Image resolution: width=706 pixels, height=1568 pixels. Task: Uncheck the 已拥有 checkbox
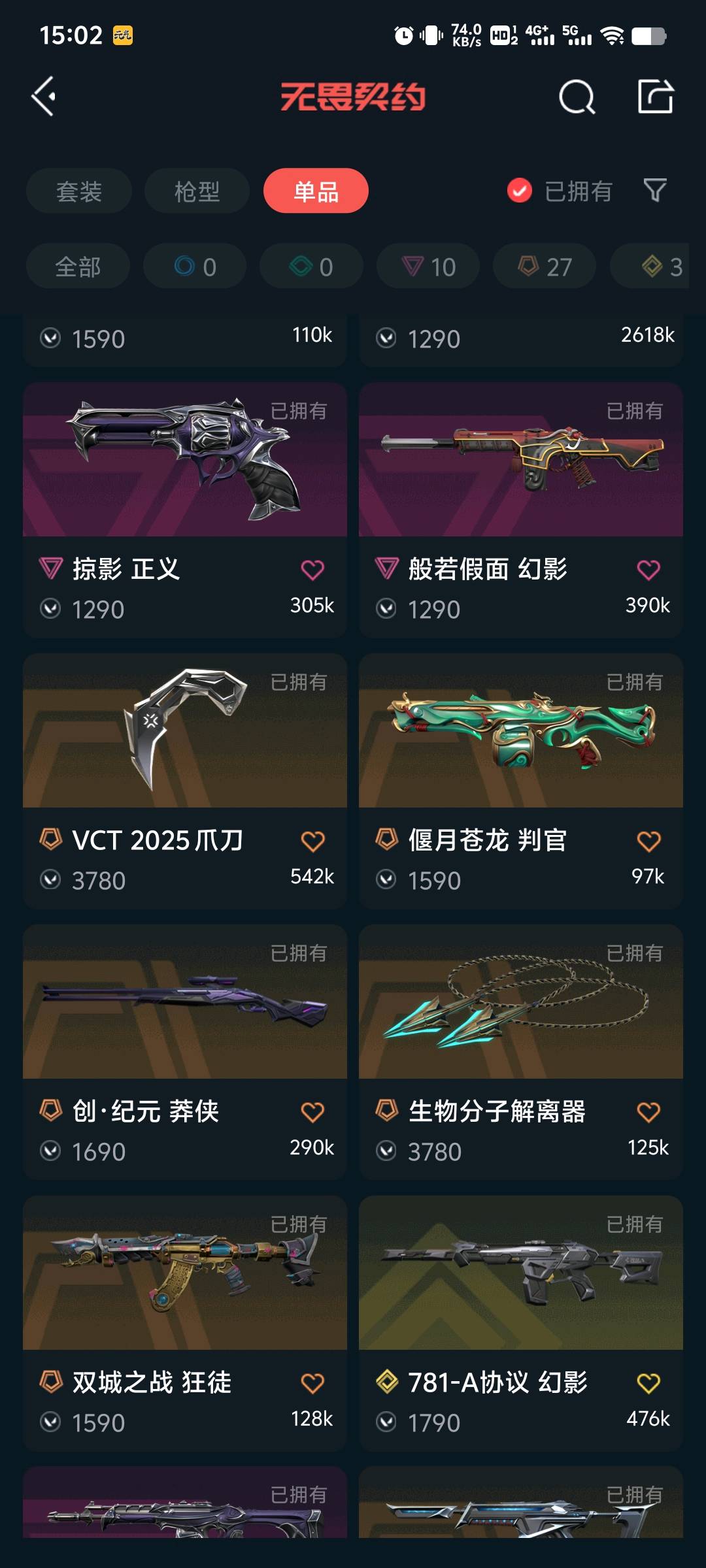[520, 191]
